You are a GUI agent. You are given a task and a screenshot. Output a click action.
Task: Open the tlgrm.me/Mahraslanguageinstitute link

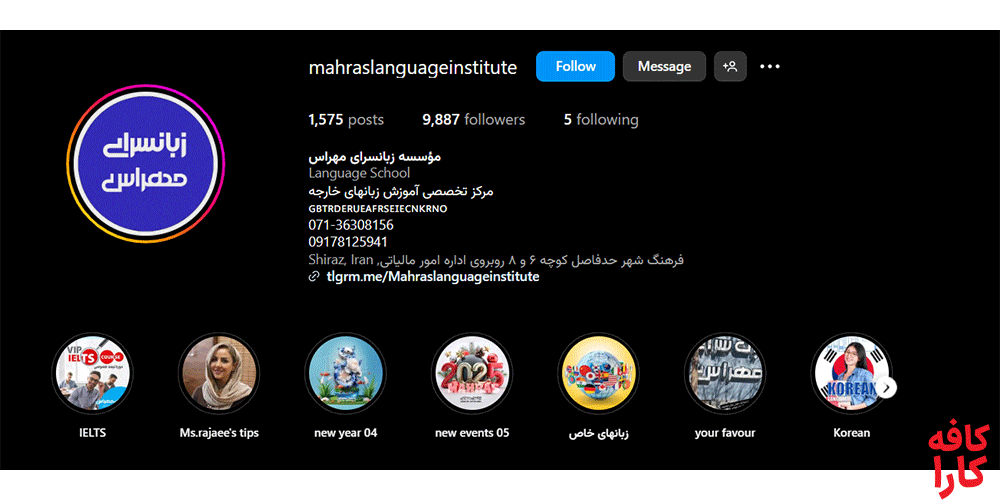(432, 277)
